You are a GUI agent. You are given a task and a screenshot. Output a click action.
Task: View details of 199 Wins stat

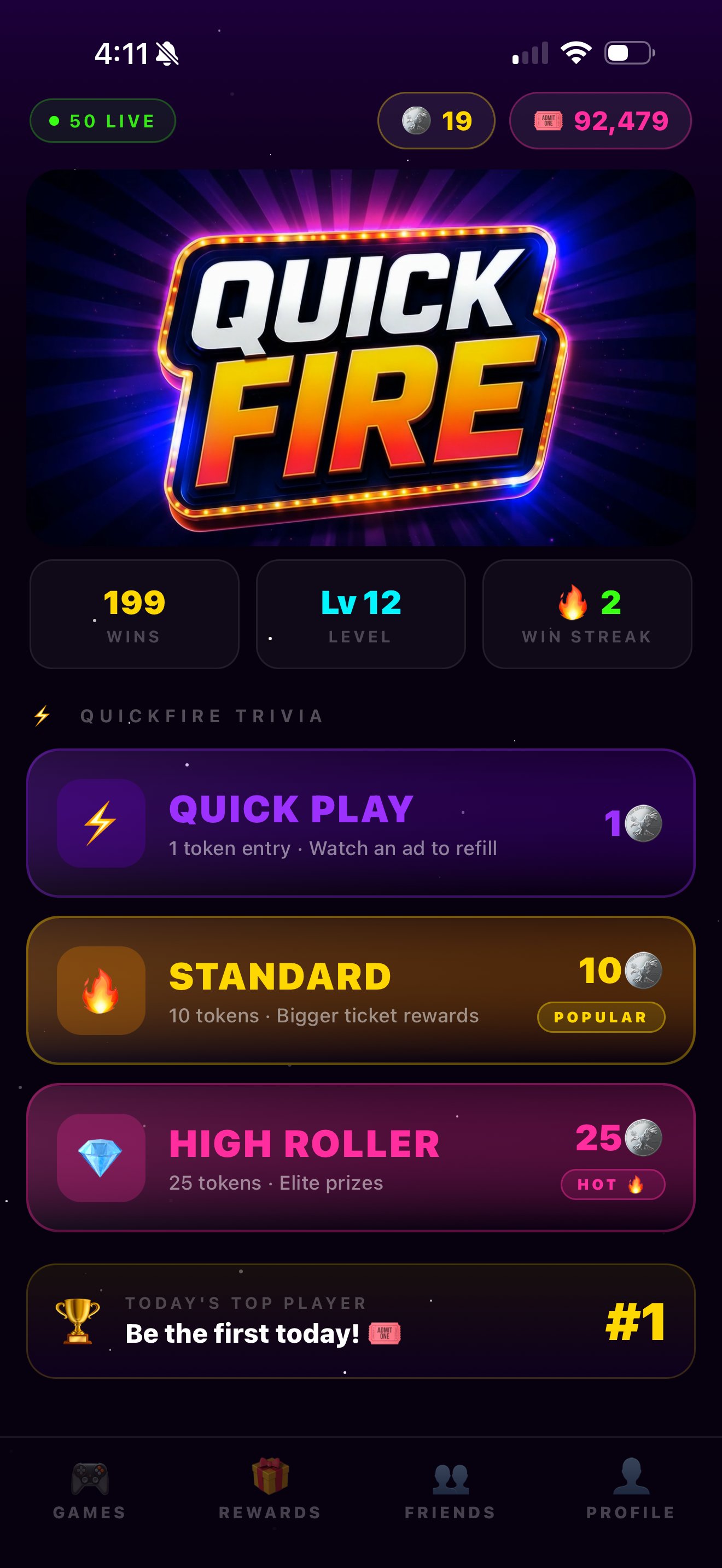click(135, 614)
